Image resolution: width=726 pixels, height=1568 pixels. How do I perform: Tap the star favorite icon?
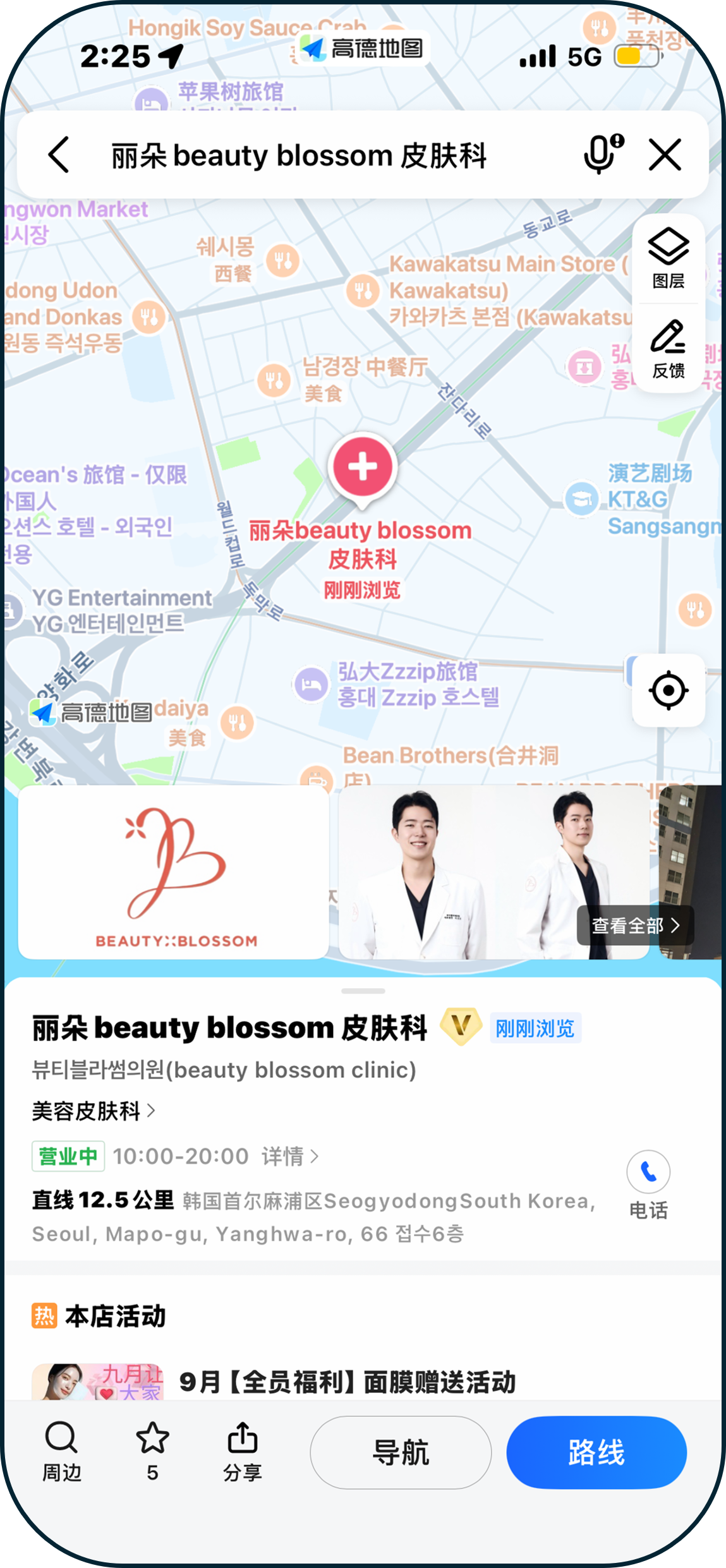point(152,1440)
